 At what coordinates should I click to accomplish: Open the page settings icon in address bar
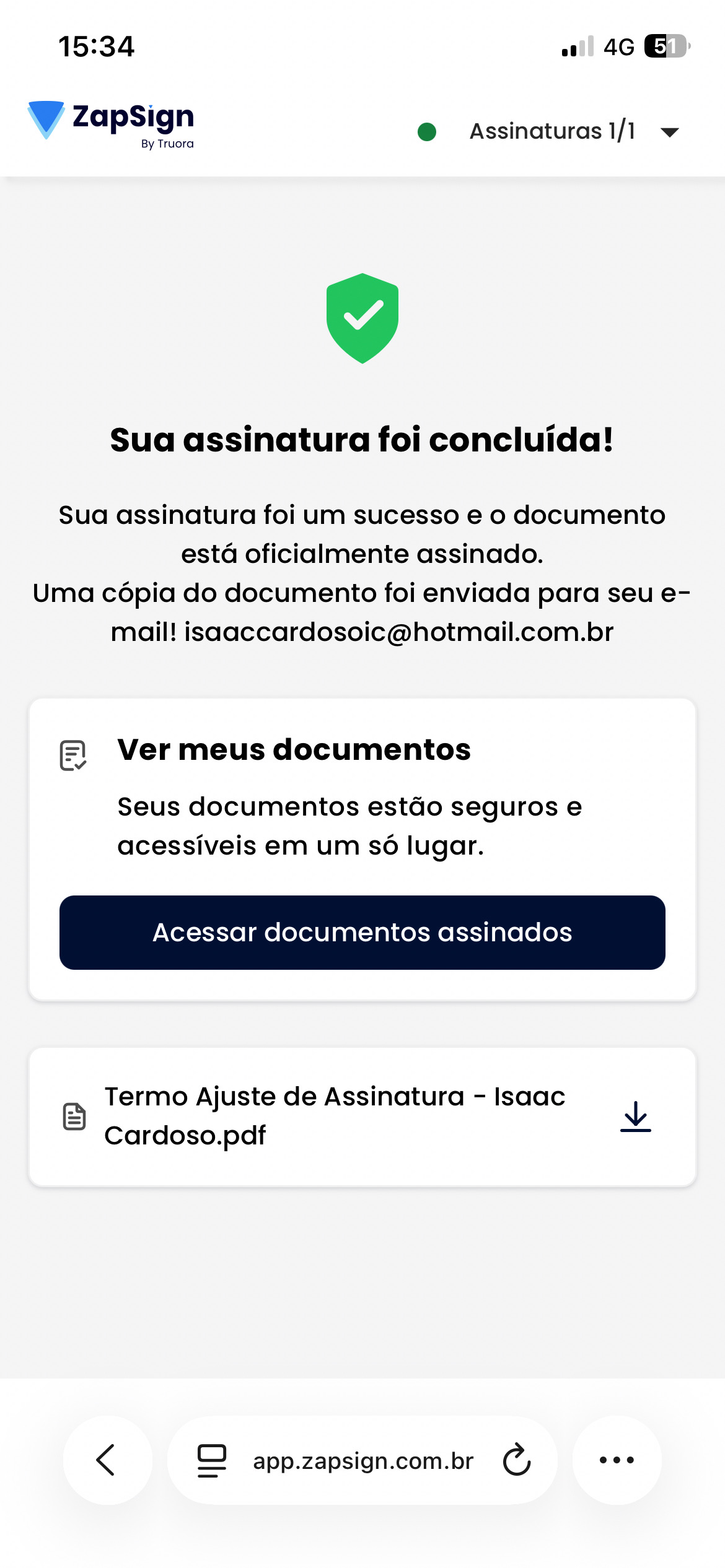[211, 1460]
